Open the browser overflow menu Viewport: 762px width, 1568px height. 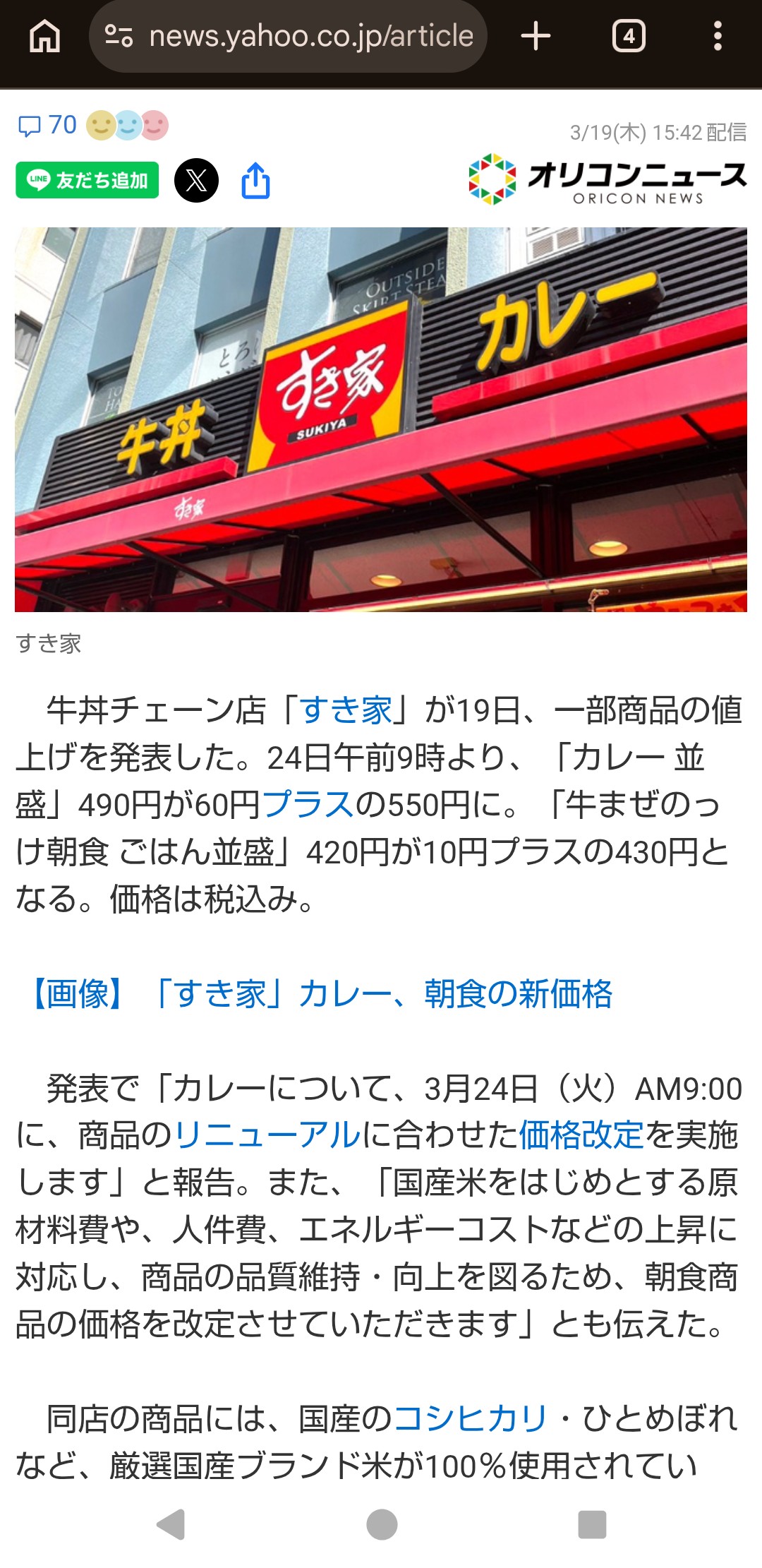click(717, 36)
